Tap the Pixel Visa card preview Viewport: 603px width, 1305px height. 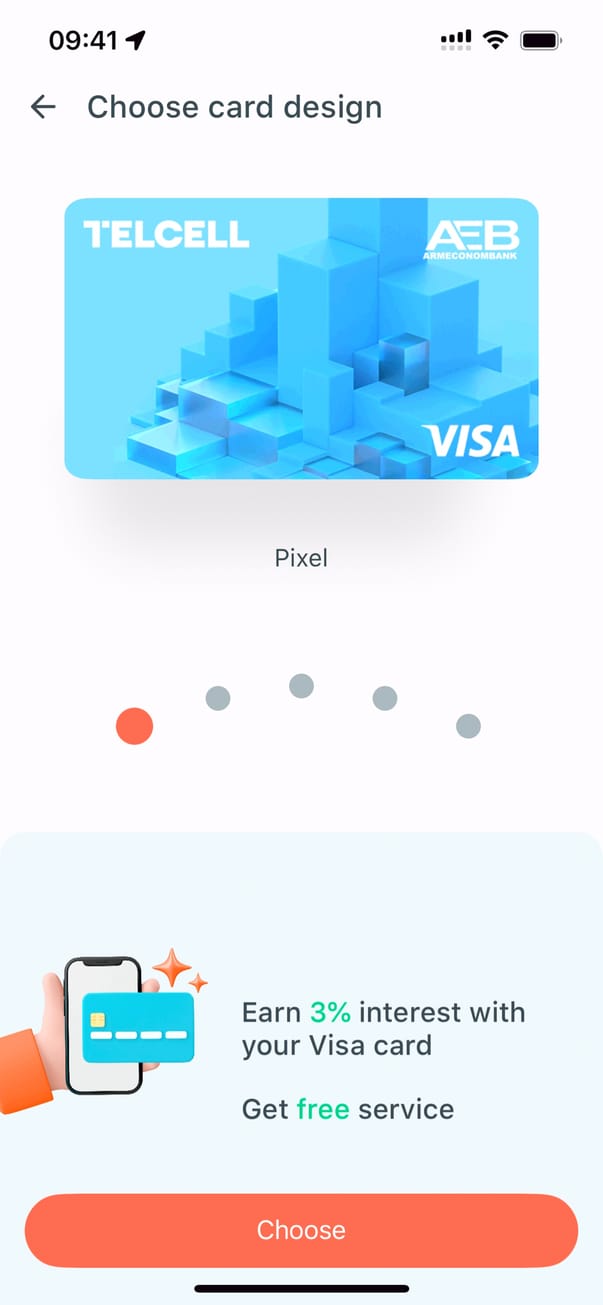coord(301,338)
